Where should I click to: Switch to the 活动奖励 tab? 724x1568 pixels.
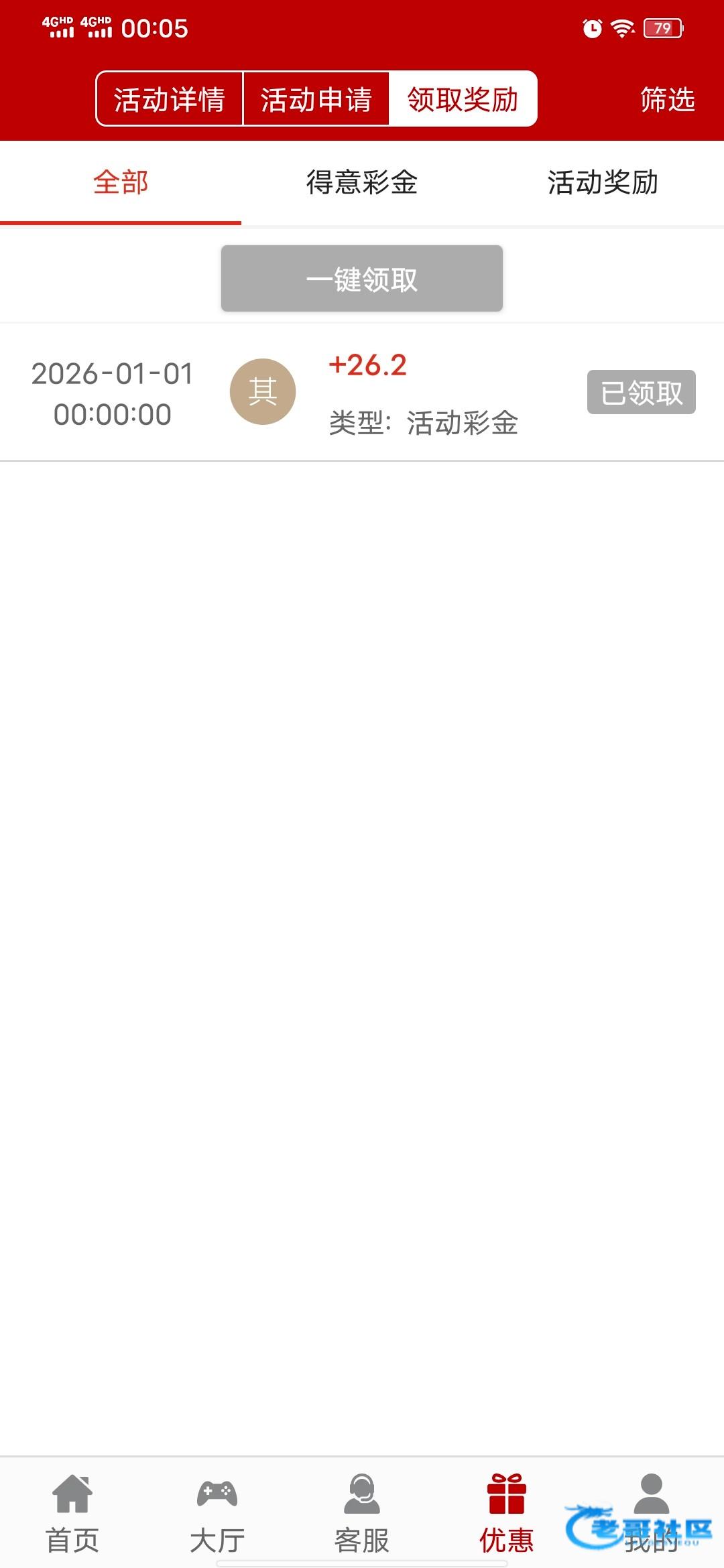point(603,182)
